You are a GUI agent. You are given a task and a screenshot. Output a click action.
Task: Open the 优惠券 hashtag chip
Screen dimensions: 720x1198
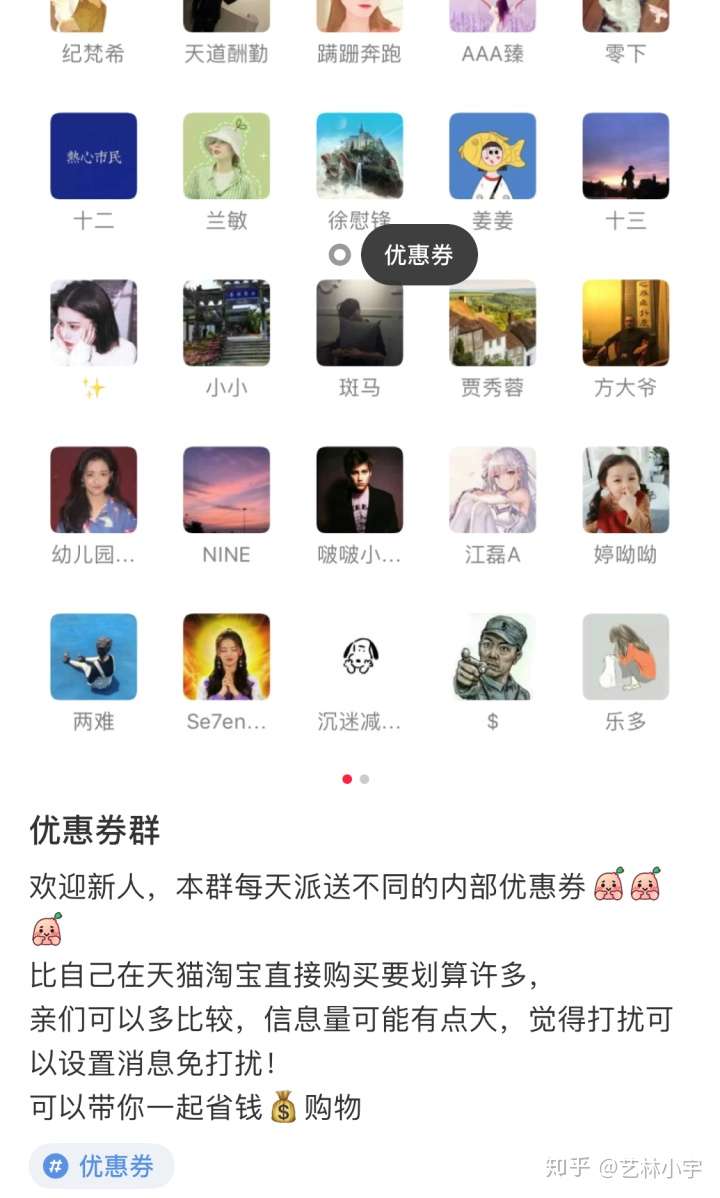coord(102,1166)
